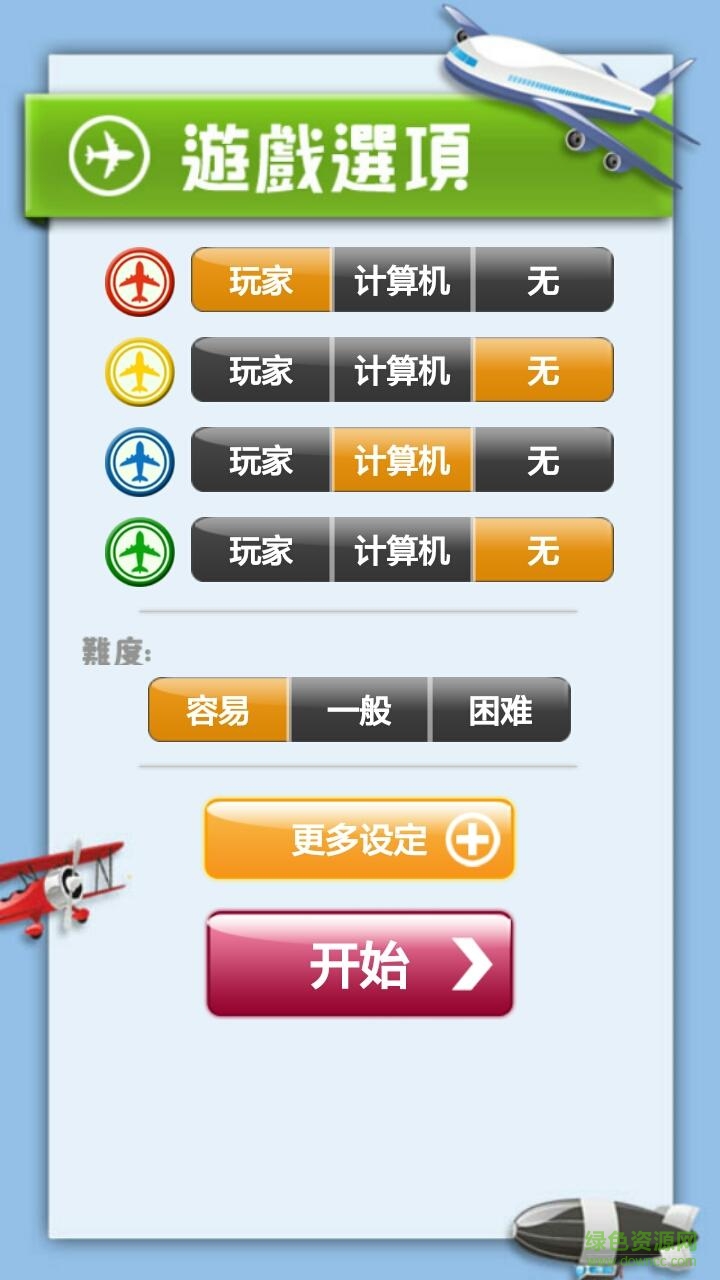Click the yellow airplane icon
The image size is (720, 1280).
click(x=139, y=371)
